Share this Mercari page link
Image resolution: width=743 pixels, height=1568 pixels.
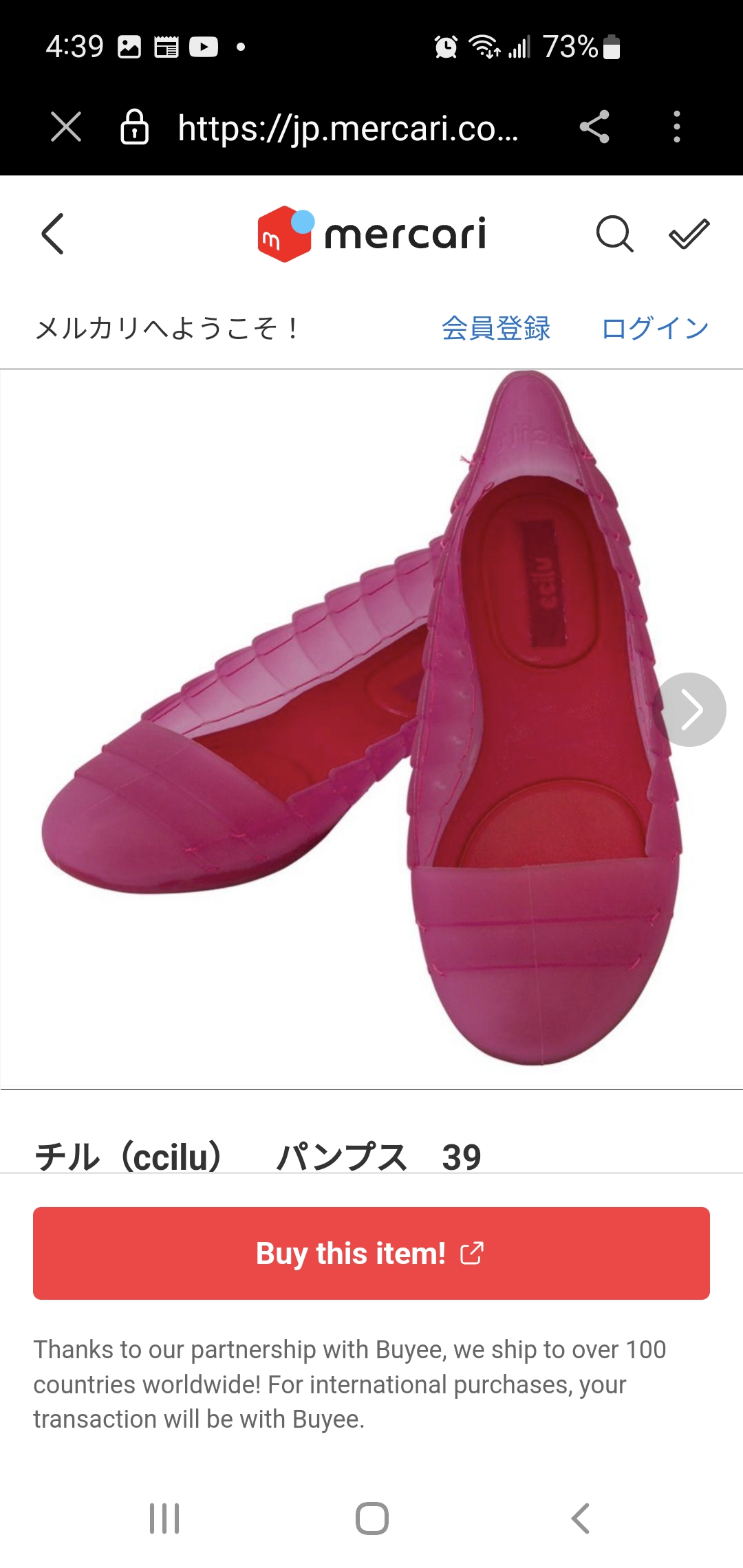point(595,127)
